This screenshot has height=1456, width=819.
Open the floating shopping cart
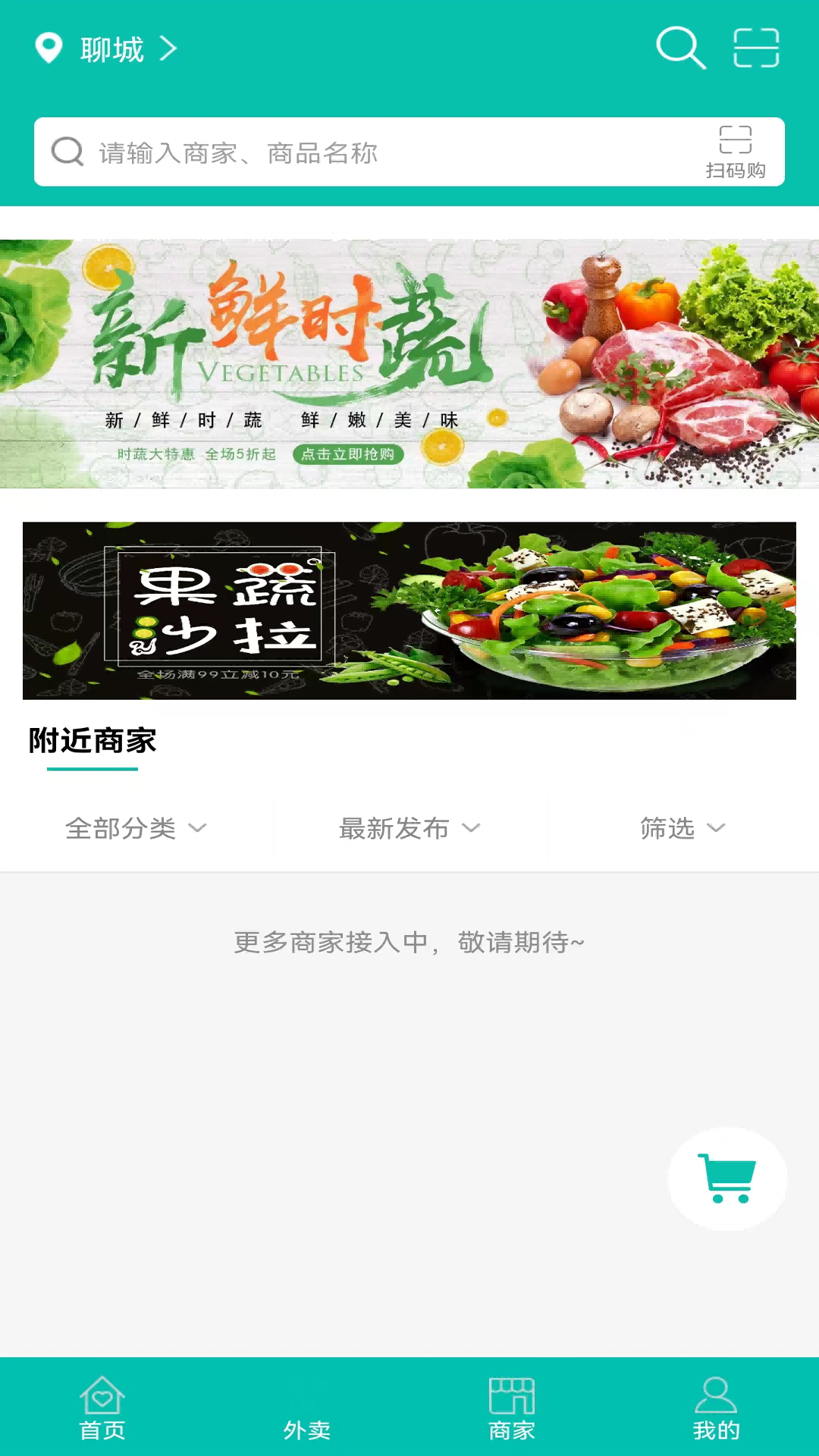click(x=726, y=1178)
